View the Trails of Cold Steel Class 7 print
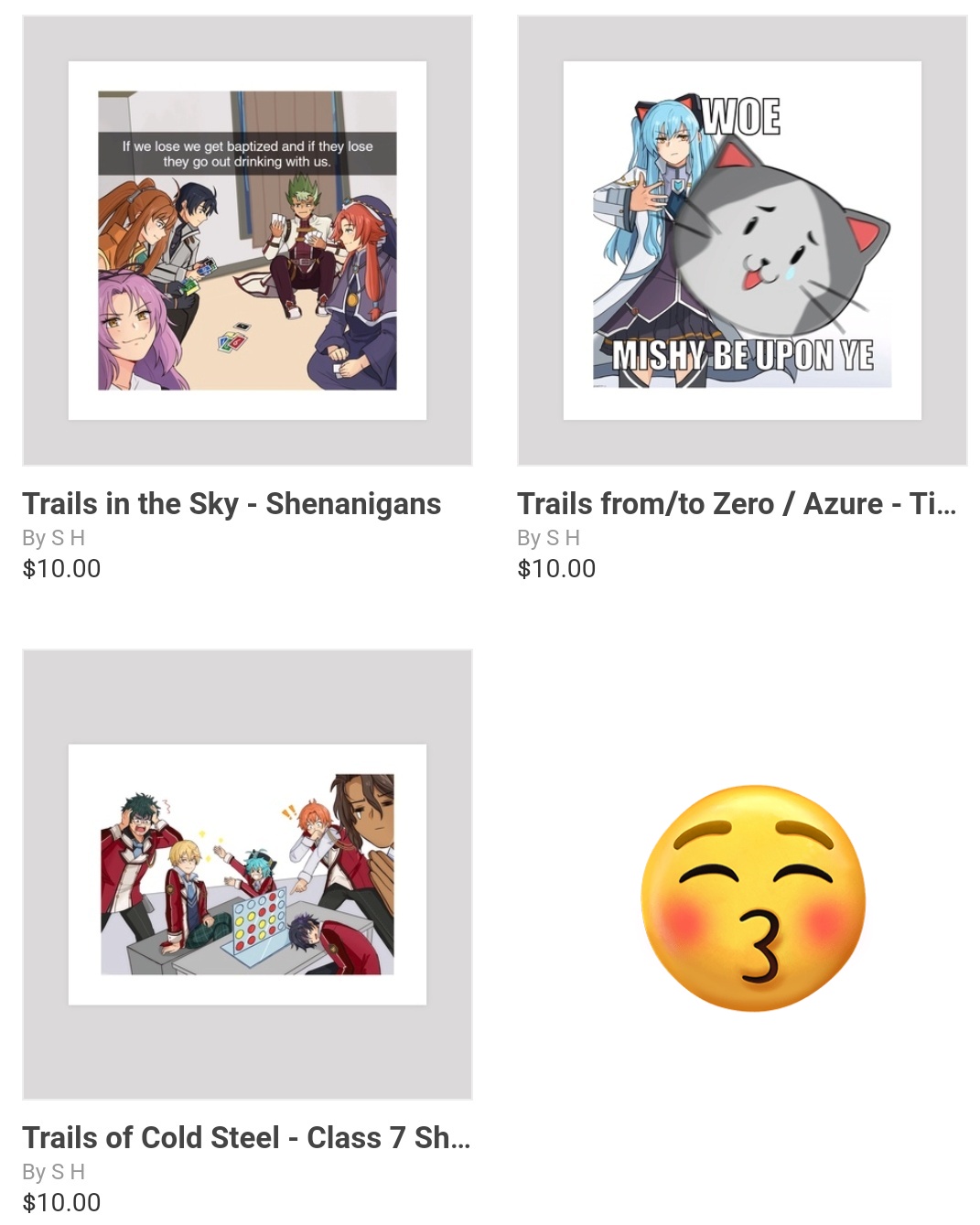This screenshot has width=980, height=1225. (247, 874)
